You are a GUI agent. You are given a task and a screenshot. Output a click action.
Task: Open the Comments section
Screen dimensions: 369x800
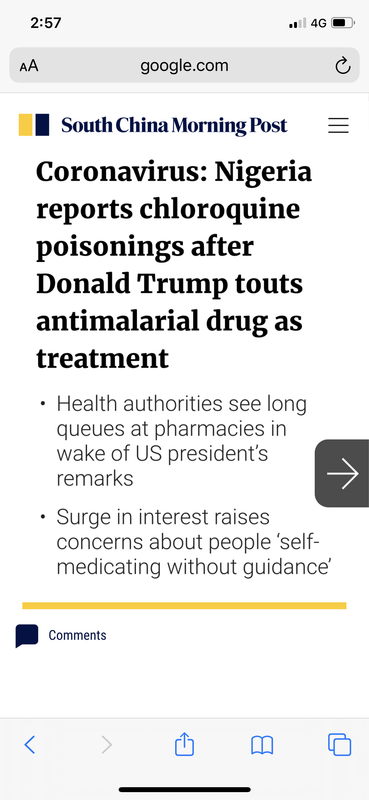click(61, 635)
